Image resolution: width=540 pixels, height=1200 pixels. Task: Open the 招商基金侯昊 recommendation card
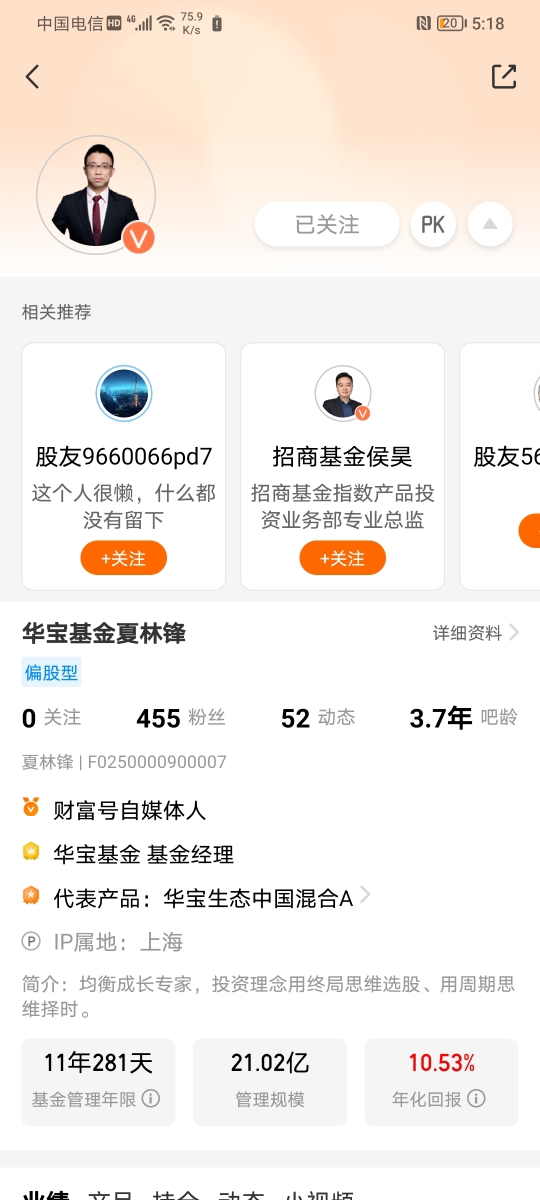(342, 467)
